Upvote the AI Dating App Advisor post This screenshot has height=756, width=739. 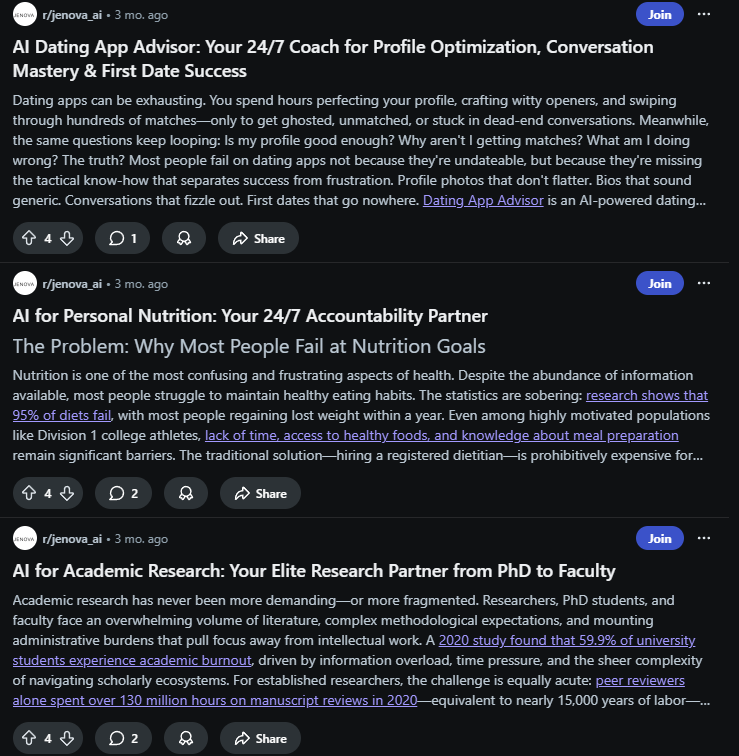(x=28, y=238)
